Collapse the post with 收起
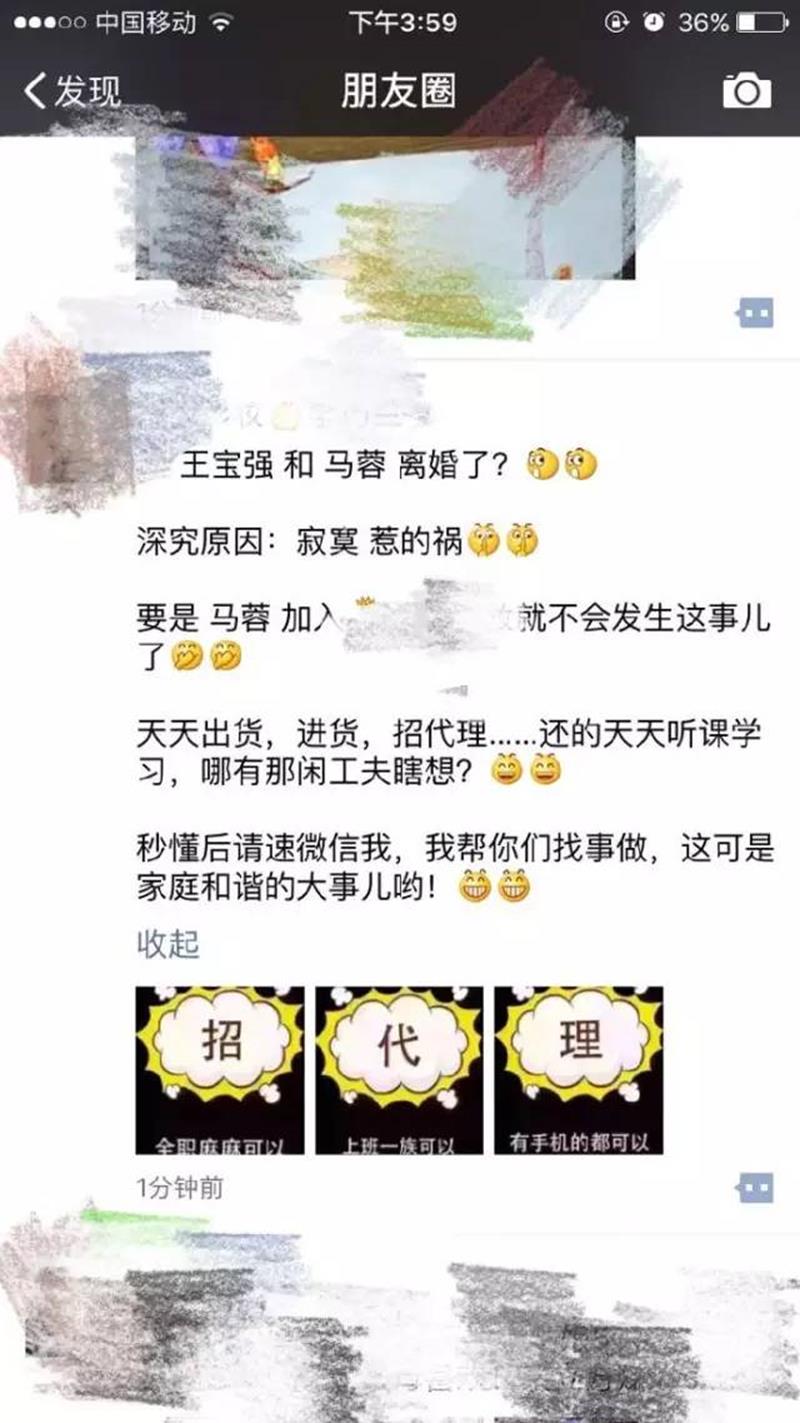The width and height of the screenshot is (800, 1423). (x=168, y=943)
